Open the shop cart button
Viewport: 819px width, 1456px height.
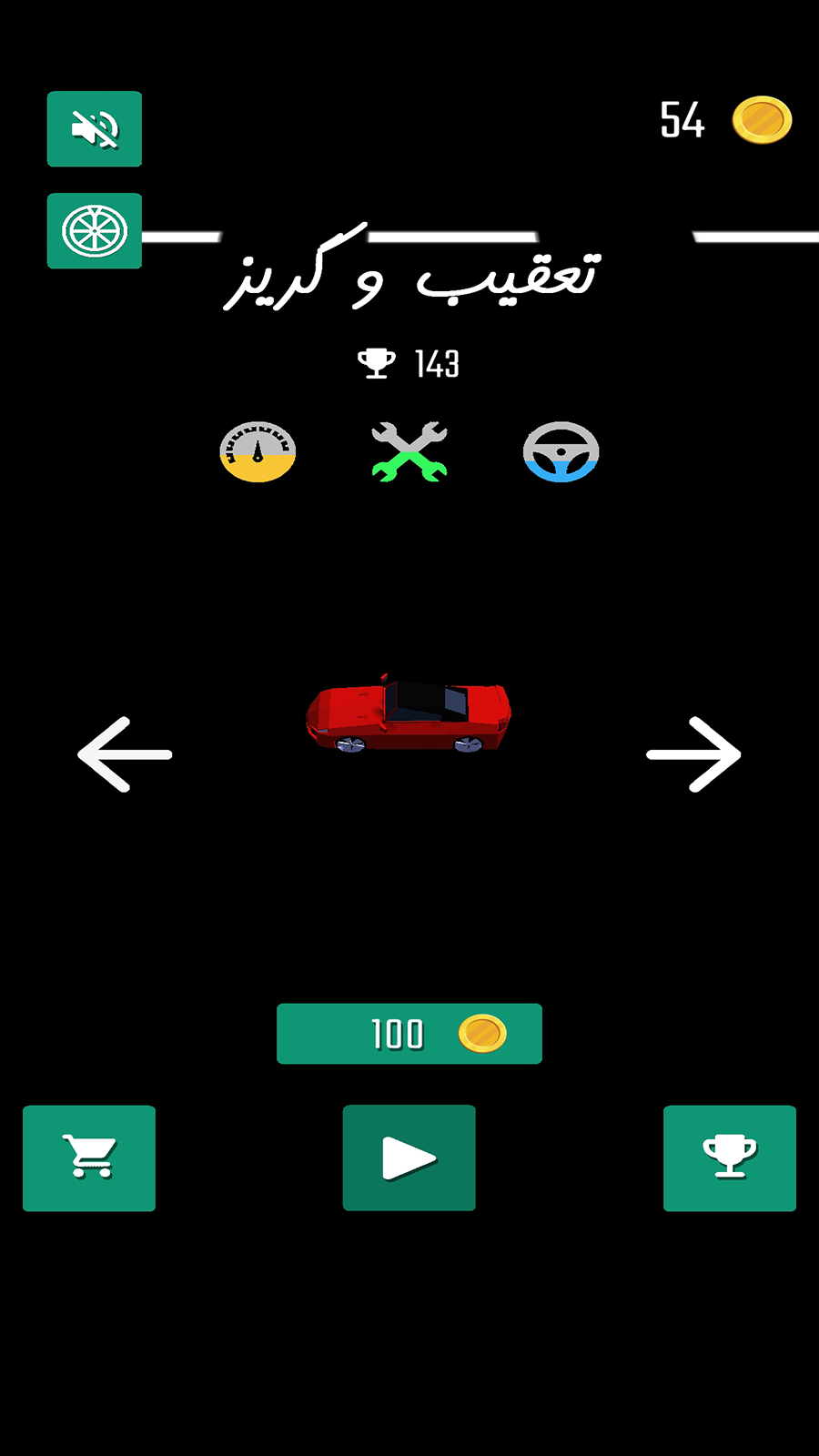89,1158
